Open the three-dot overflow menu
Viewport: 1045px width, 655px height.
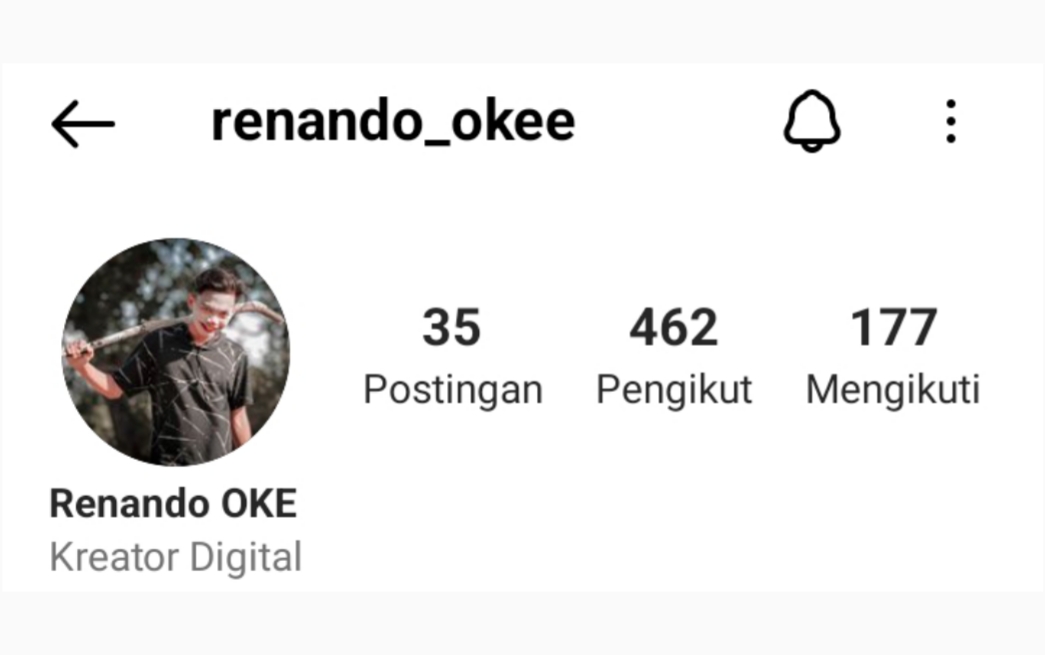(x=950, y=122)
